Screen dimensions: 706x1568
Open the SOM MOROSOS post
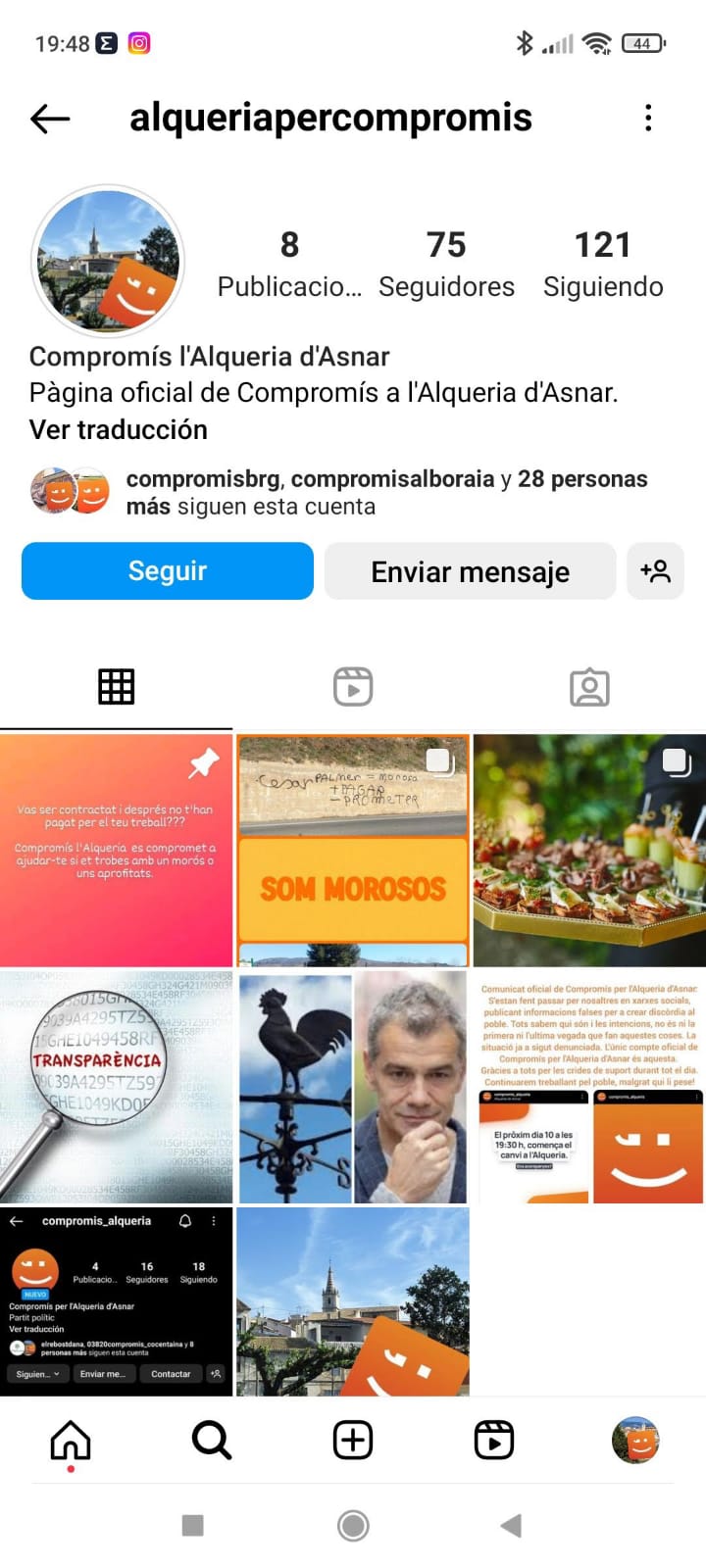tap(353, 851)
